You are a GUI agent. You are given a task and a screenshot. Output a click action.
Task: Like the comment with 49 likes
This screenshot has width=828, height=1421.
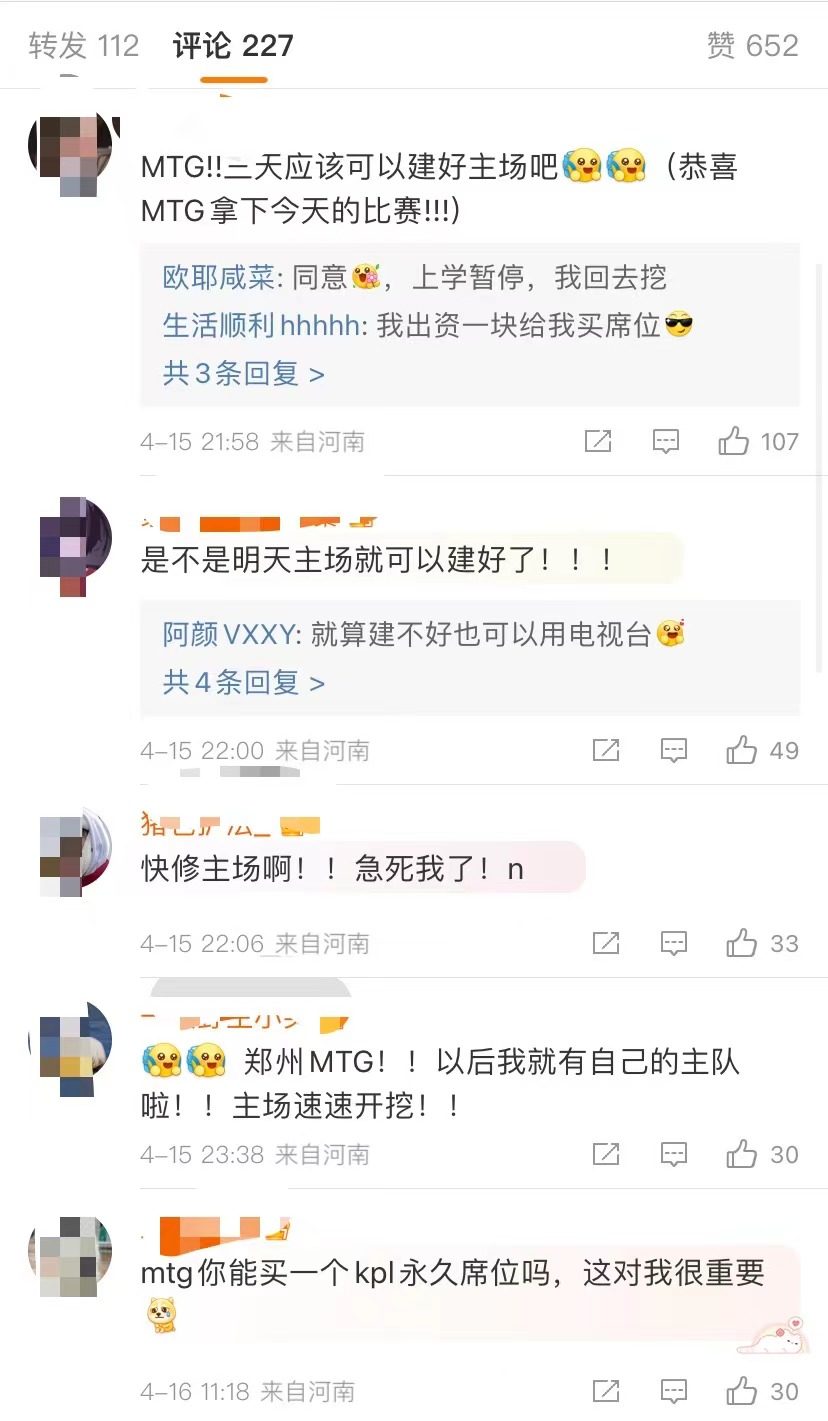click(x=742, y=750)
